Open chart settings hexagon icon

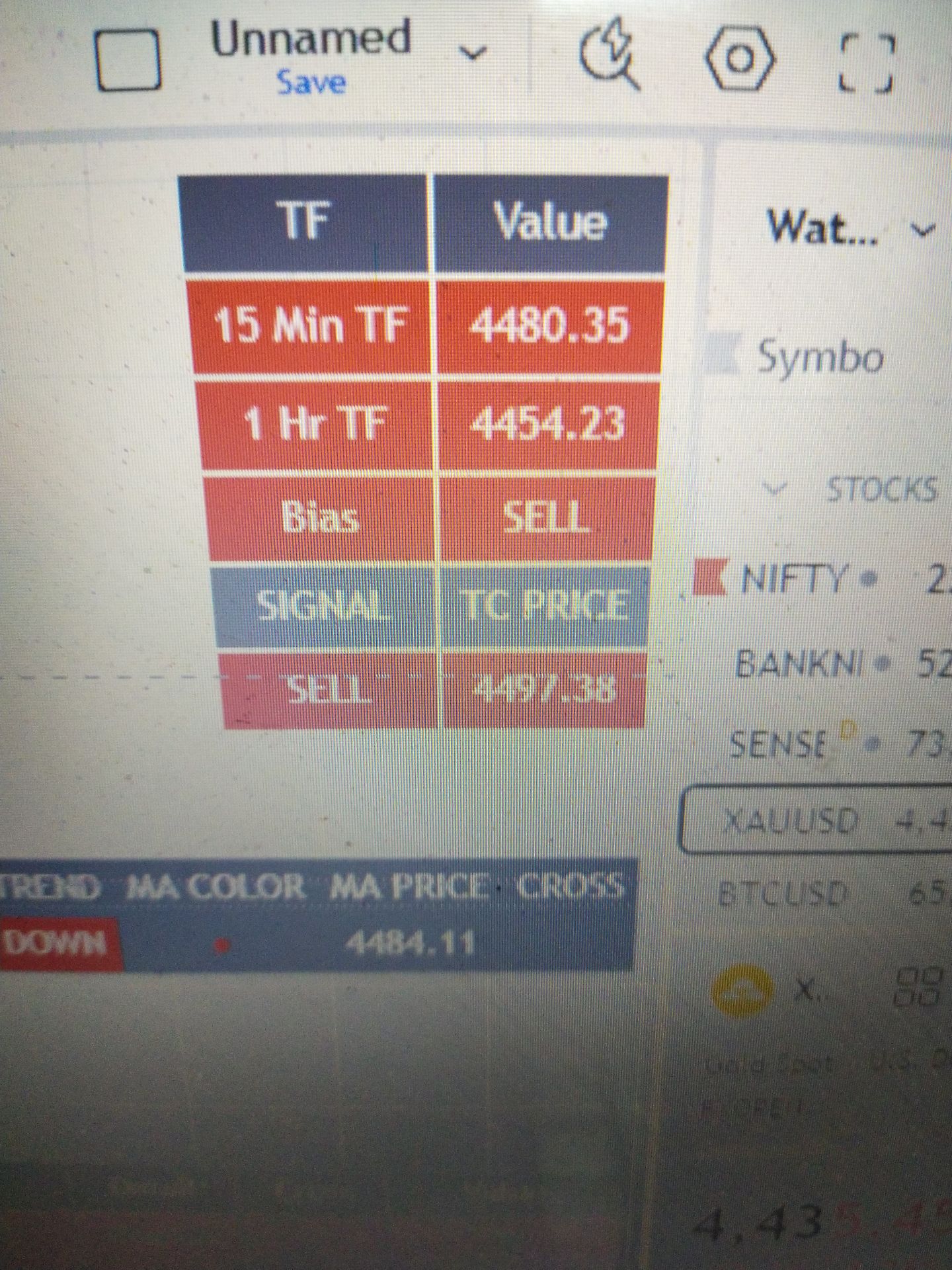click(740, 60)
